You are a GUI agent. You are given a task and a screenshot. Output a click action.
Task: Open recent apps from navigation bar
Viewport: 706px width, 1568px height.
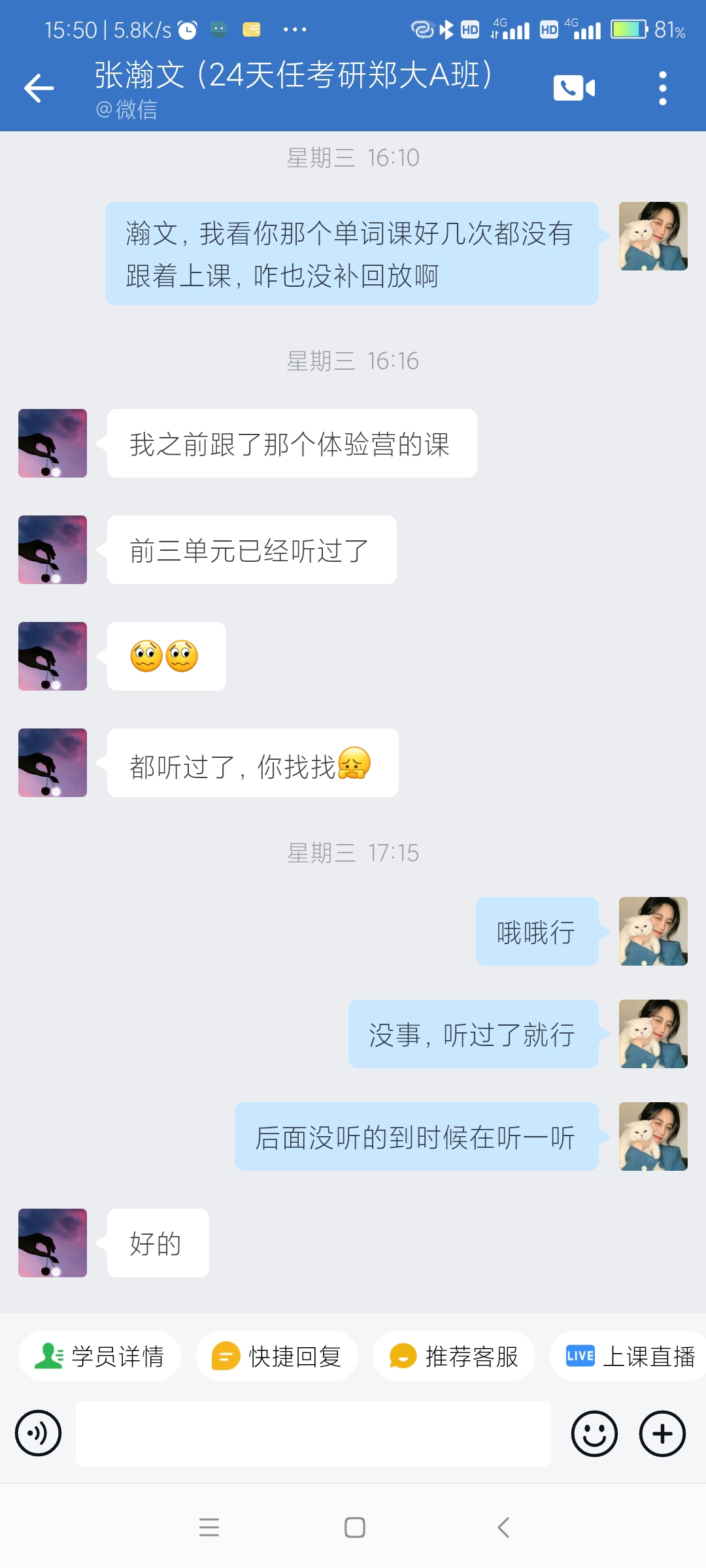click(x=209, y=1527)
